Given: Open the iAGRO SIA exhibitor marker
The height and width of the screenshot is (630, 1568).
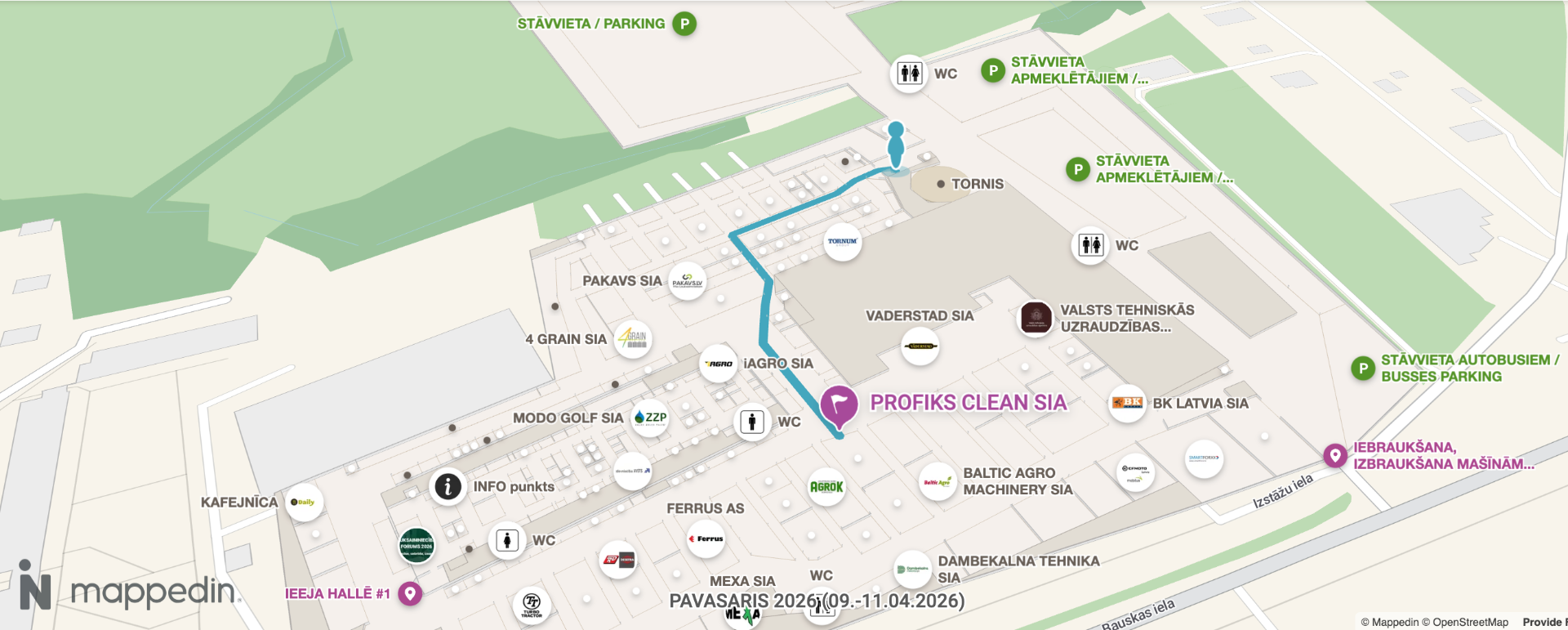Looking at the screenshot, I should click(719, 364).
